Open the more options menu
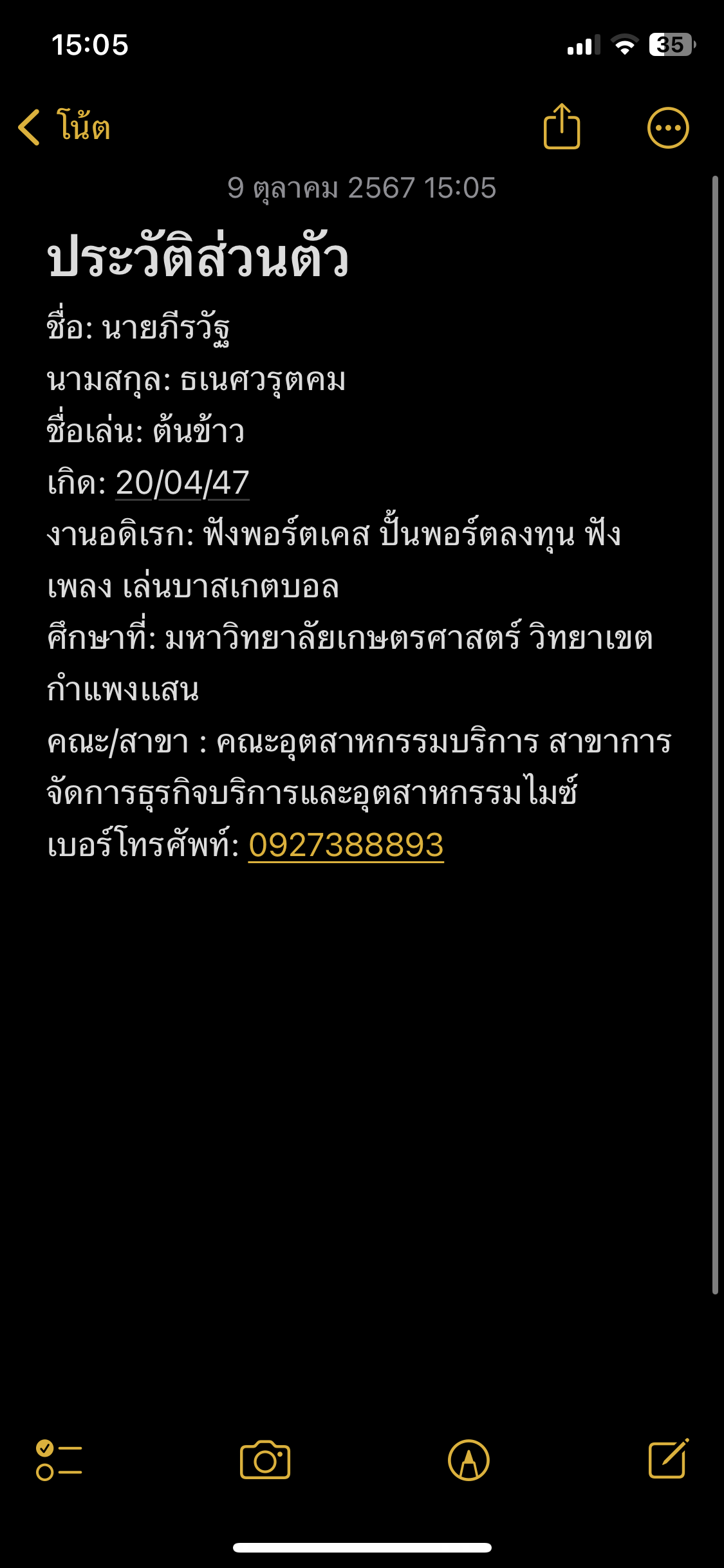Screen dimensions: 724x1568 668,127
